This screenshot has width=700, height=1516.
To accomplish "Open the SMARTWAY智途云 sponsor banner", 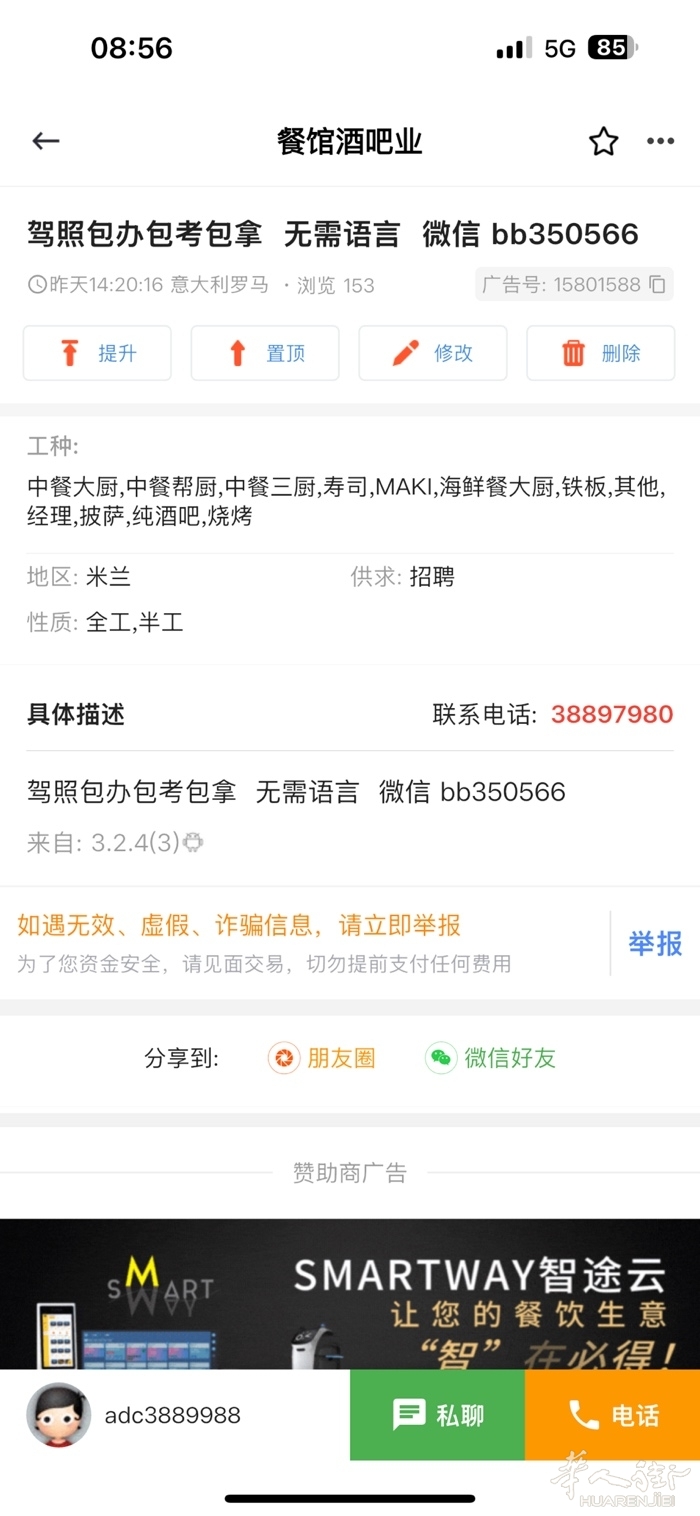I will point(350,1295).
